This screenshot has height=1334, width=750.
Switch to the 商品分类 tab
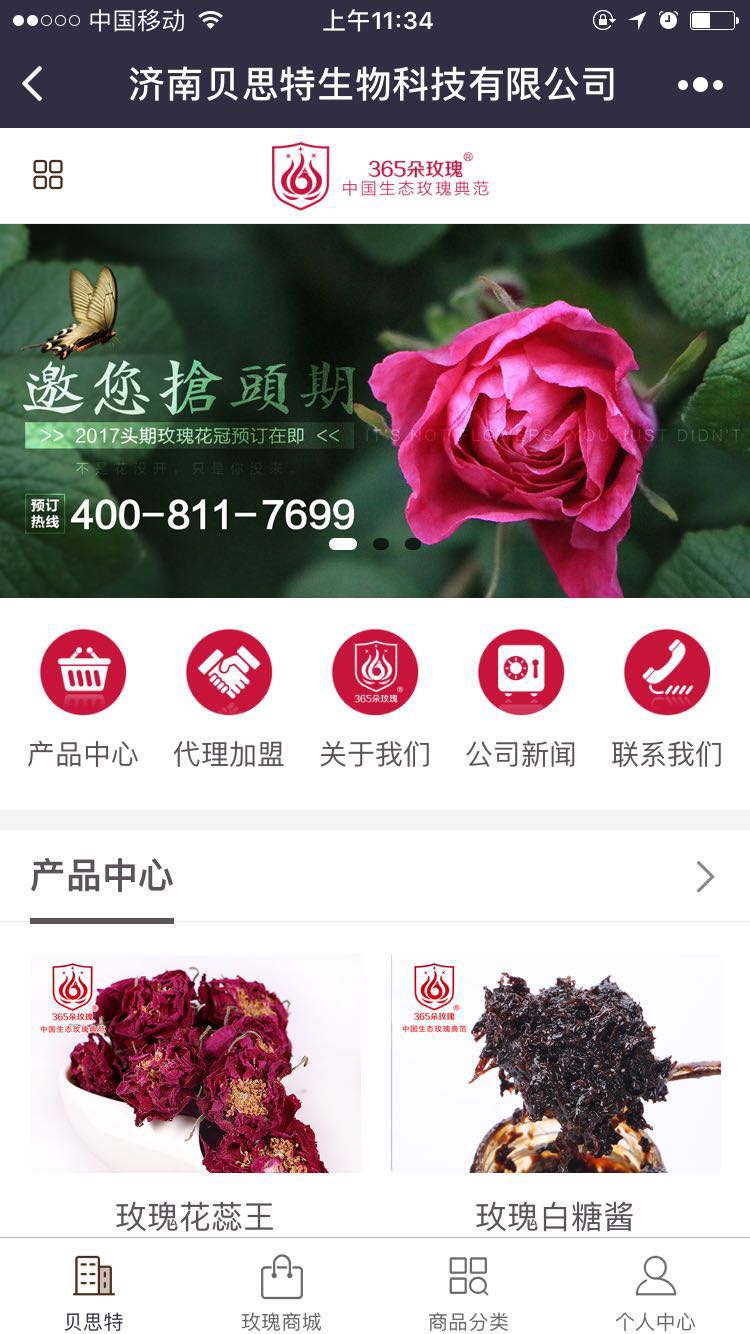coord(468,1292)
